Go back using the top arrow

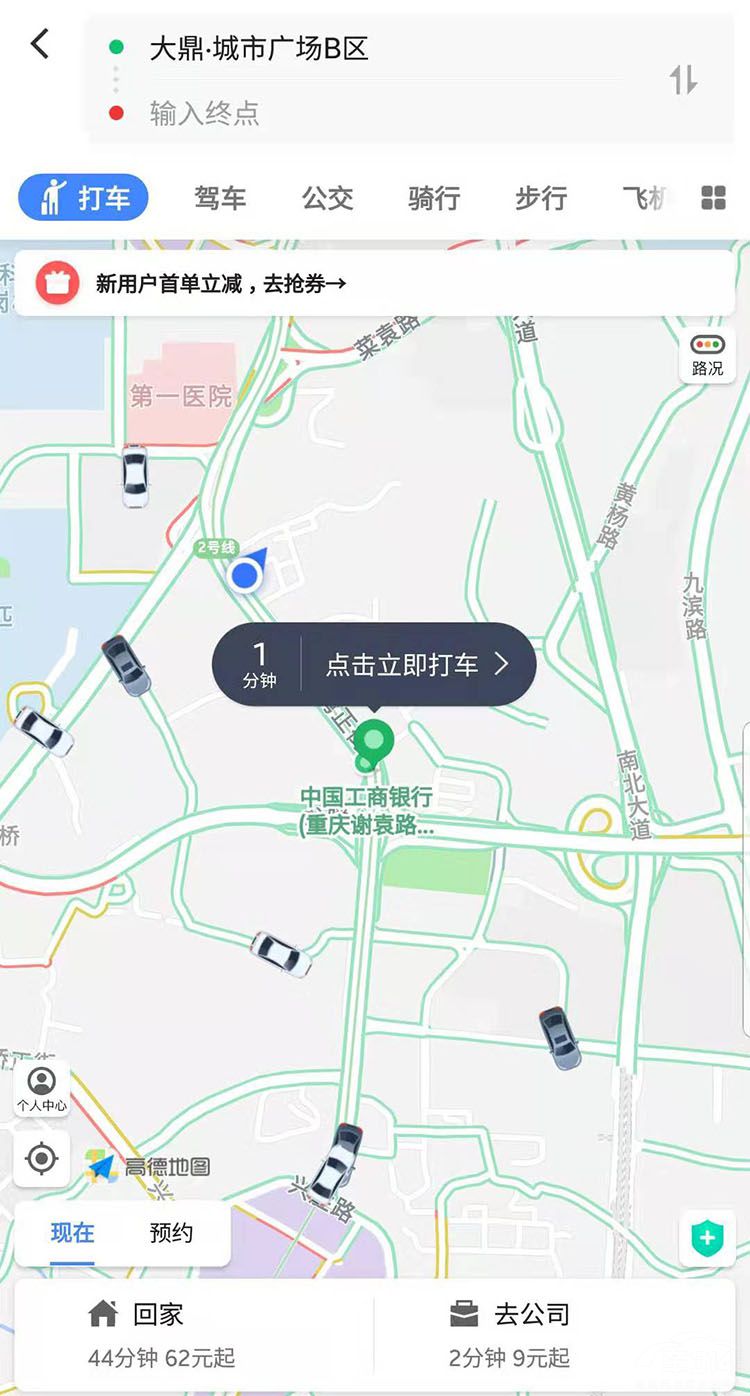(x=40, y=44)
